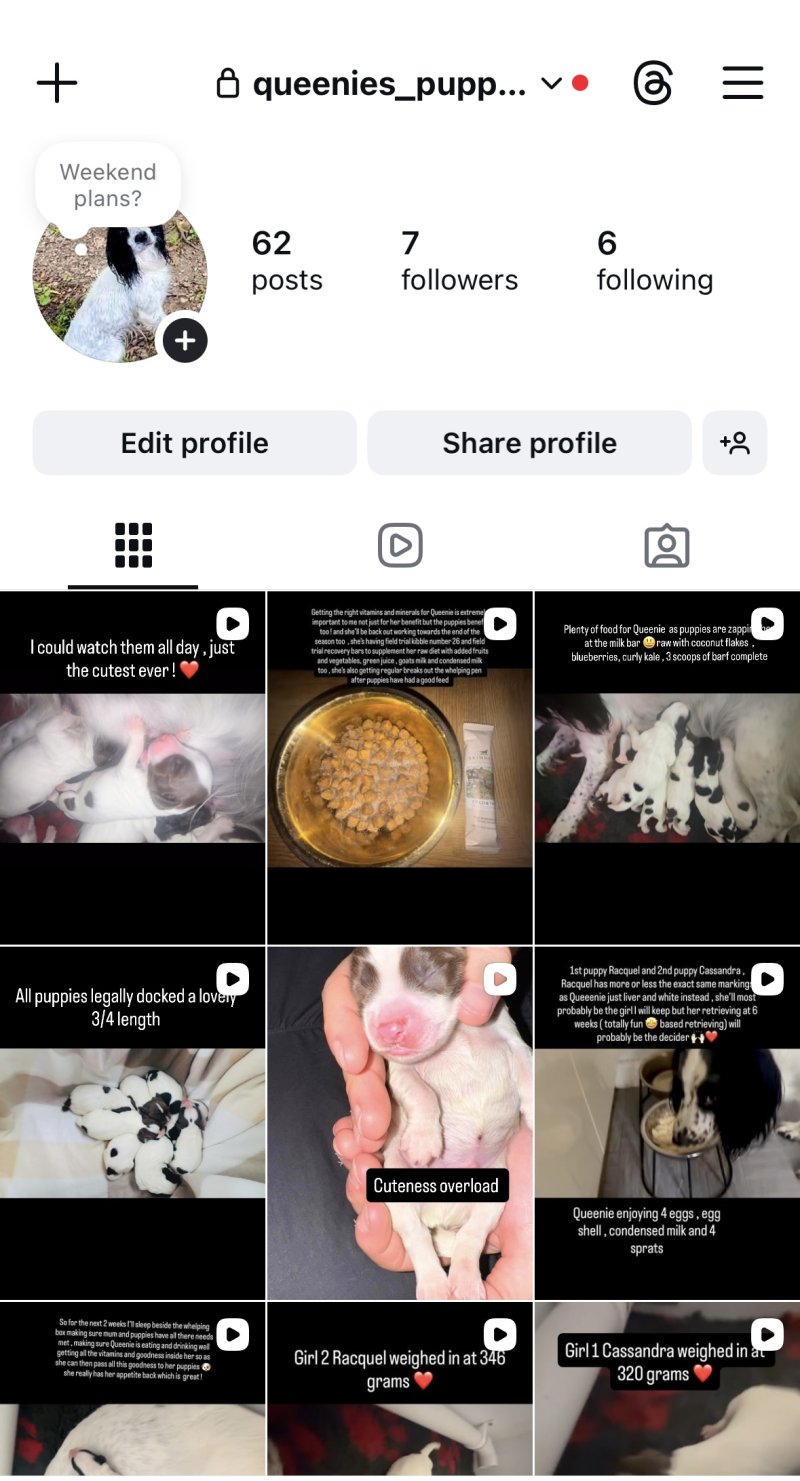This screenshot has width=800, height=1481.
Task: Open the 'I could watch them all day' reel
Action: pyautogui.click(x=132, y=767)
